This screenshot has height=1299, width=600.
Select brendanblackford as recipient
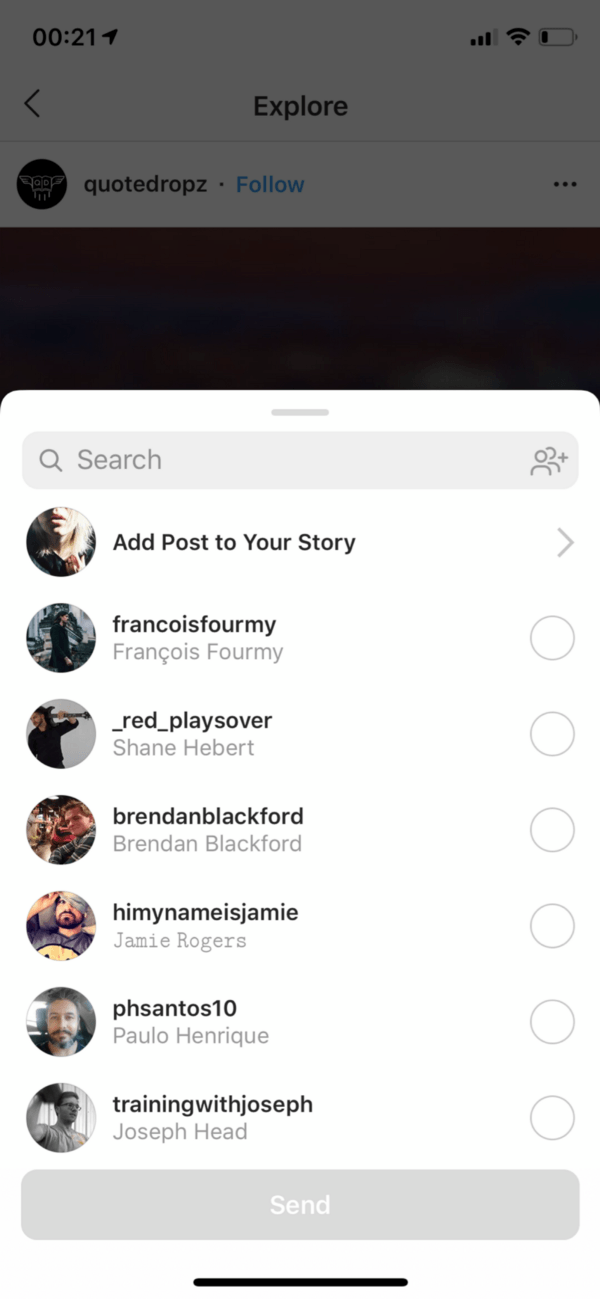(x=552, y=830)
